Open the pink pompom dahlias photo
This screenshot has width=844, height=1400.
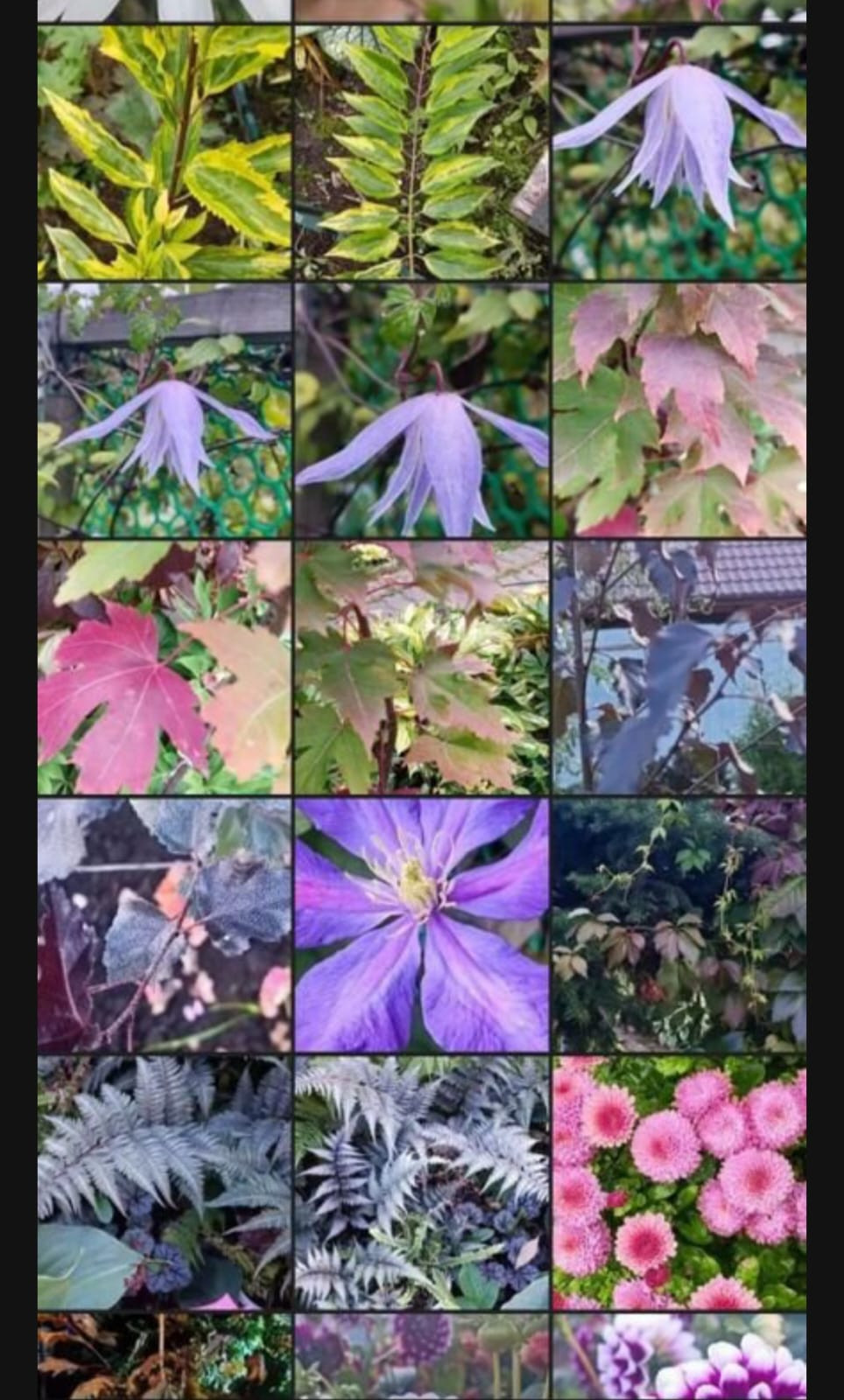pos(679,1182)
